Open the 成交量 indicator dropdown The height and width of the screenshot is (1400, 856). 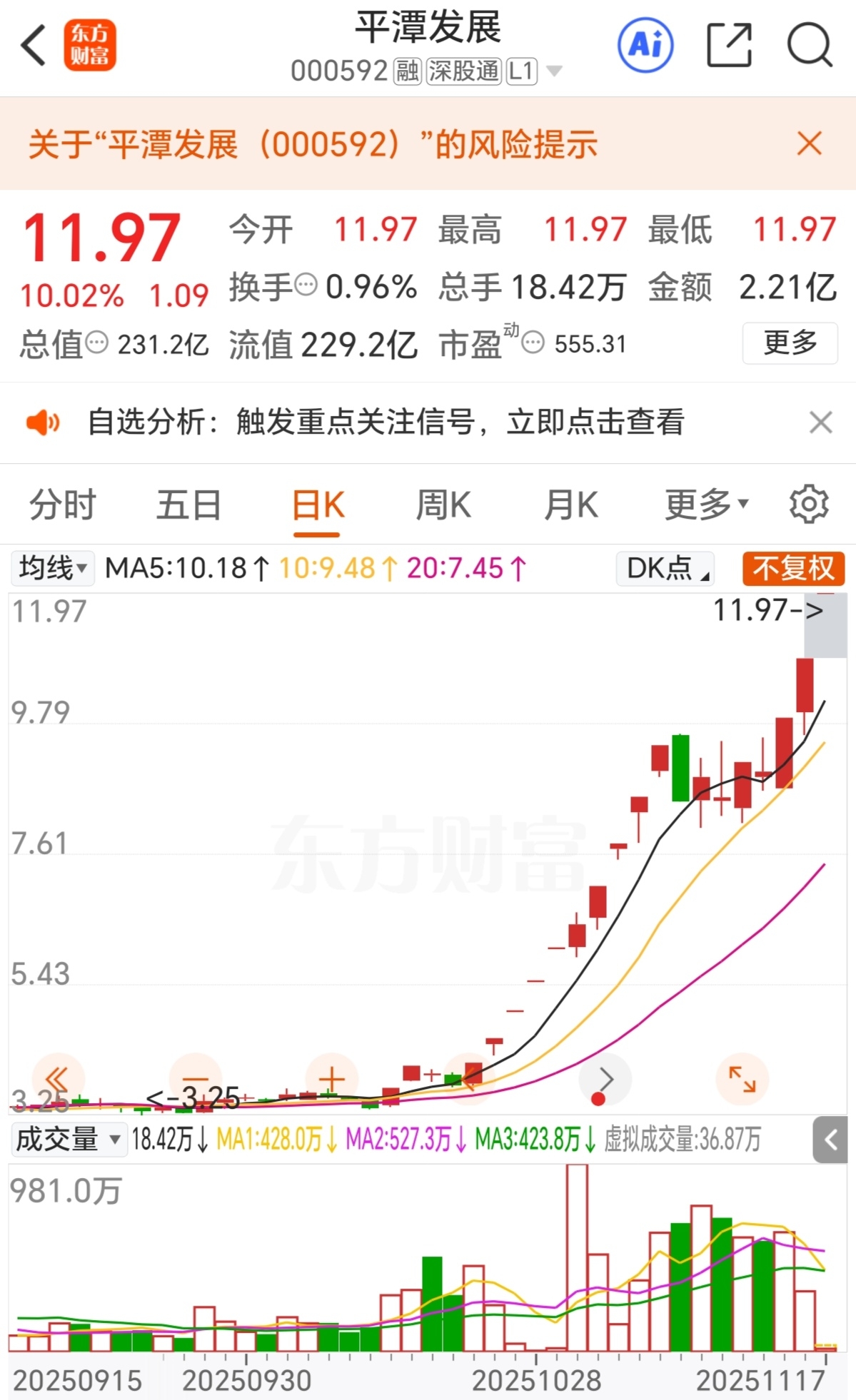67,1140
